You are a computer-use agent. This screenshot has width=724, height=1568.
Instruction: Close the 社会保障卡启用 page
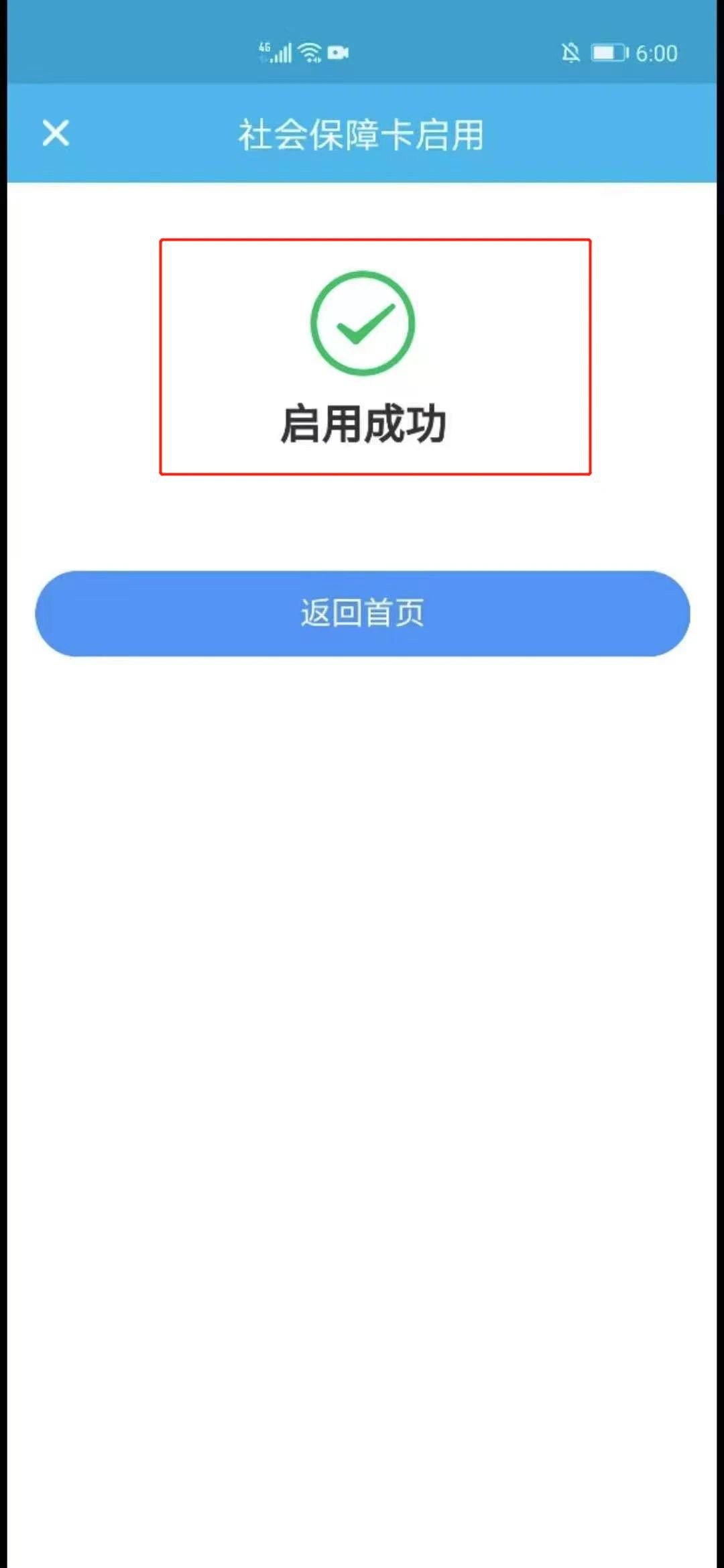(56, 133)
